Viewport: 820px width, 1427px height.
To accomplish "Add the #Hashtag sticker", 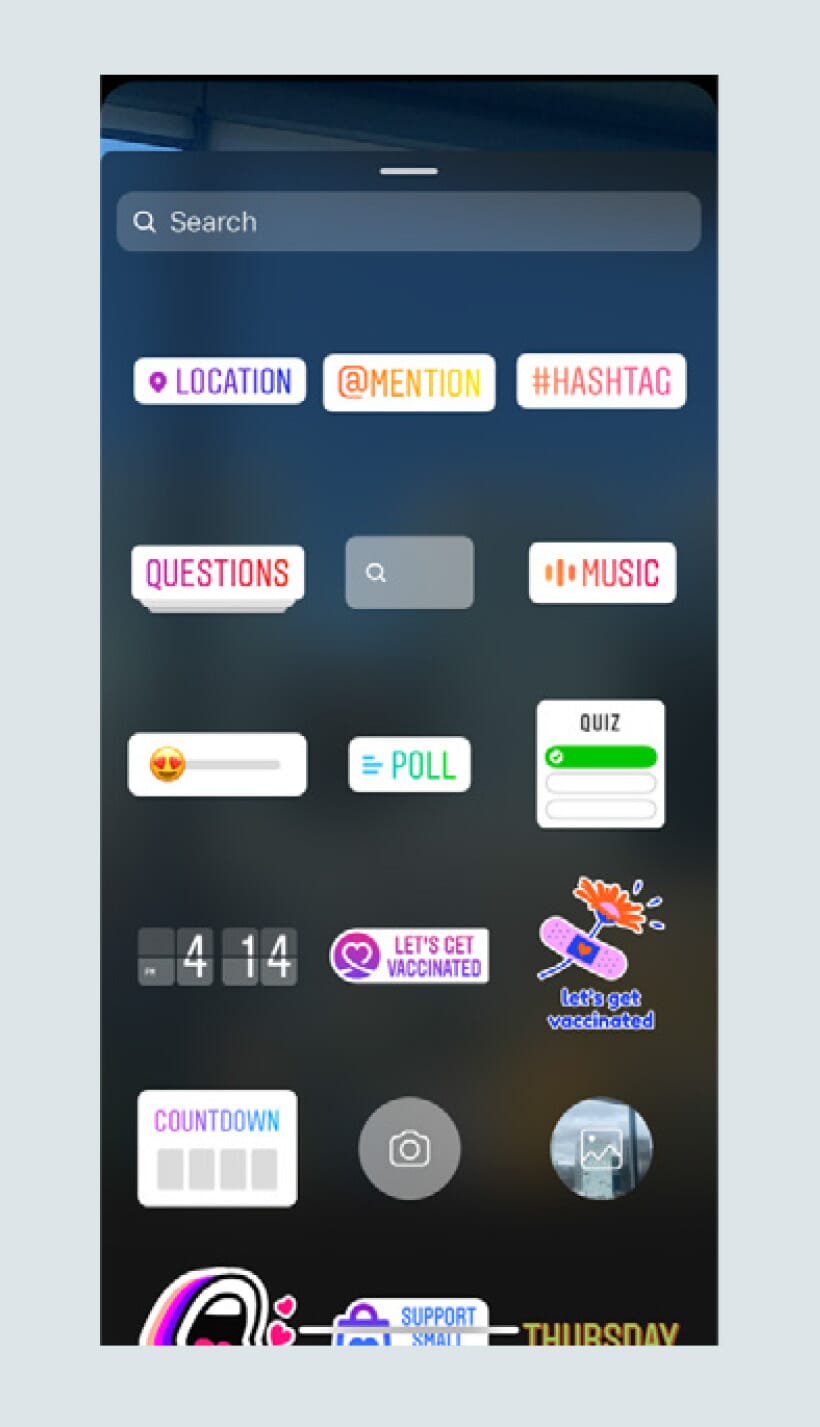I will (x=601, y=381).
